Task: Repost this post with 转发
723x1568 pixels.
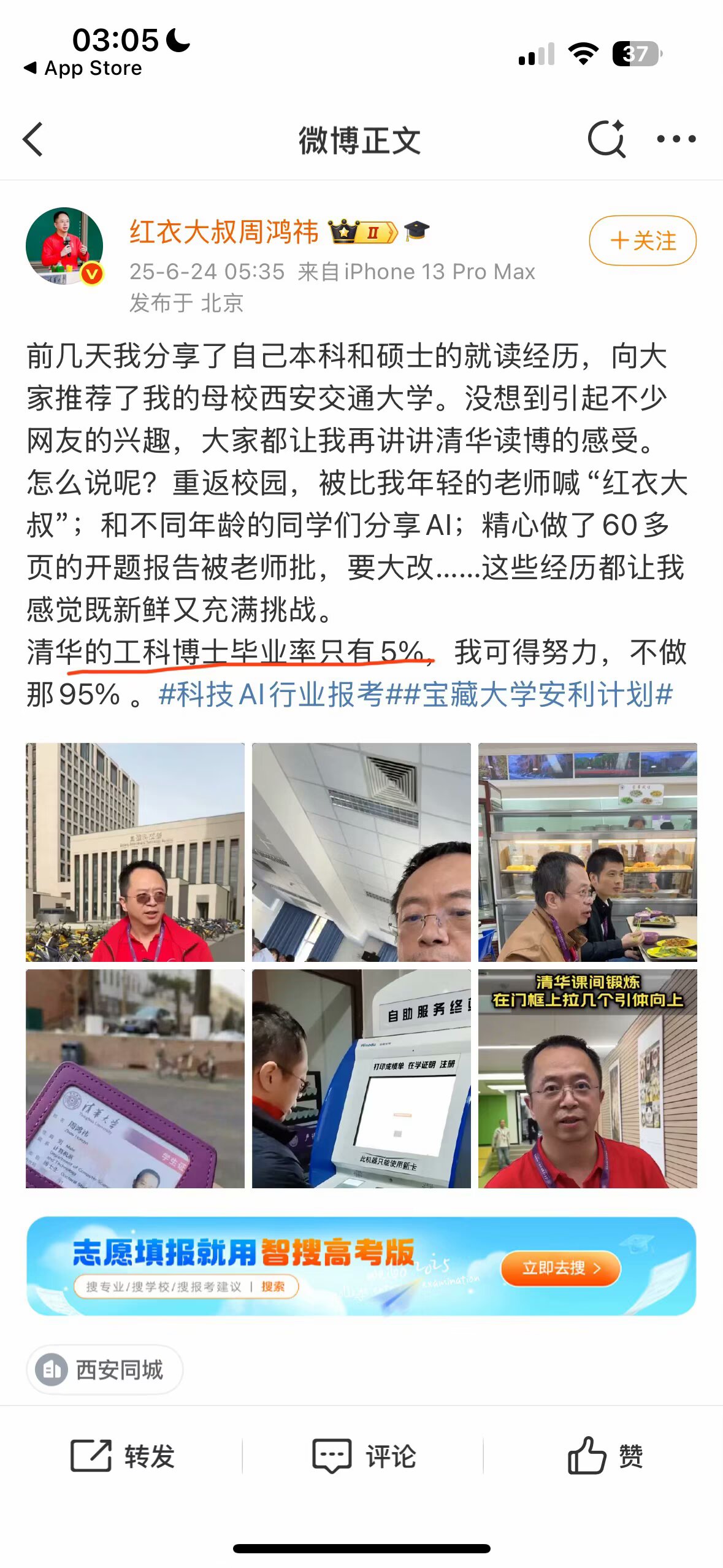Action: tap(123, 1455)
